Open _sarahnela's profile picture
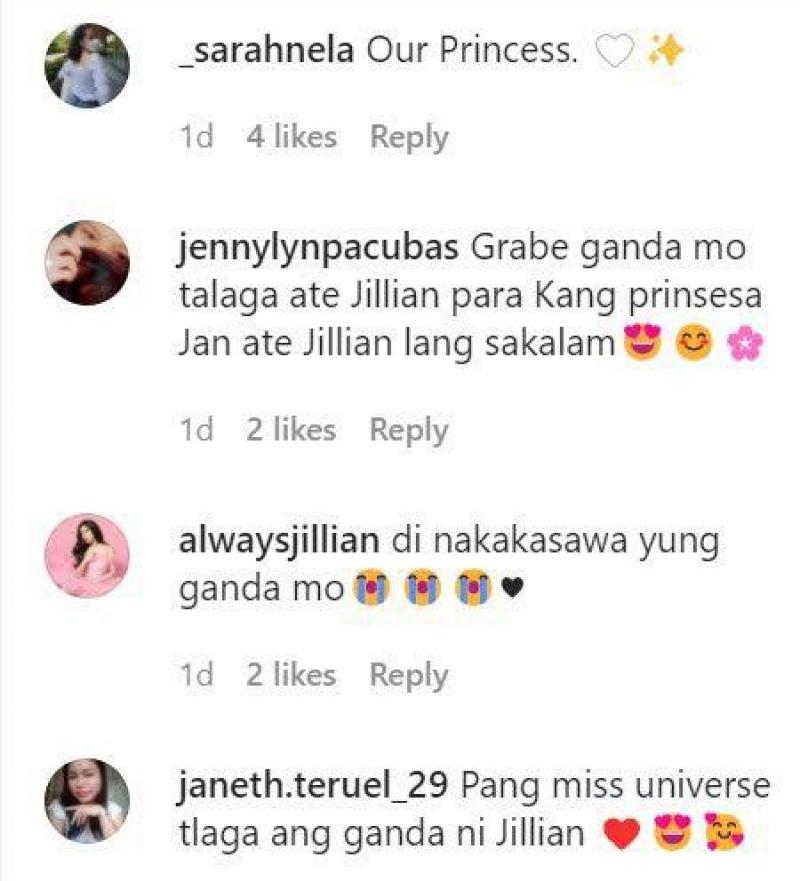Viewport: 800px width, 881px height. [x=88, y=65]
